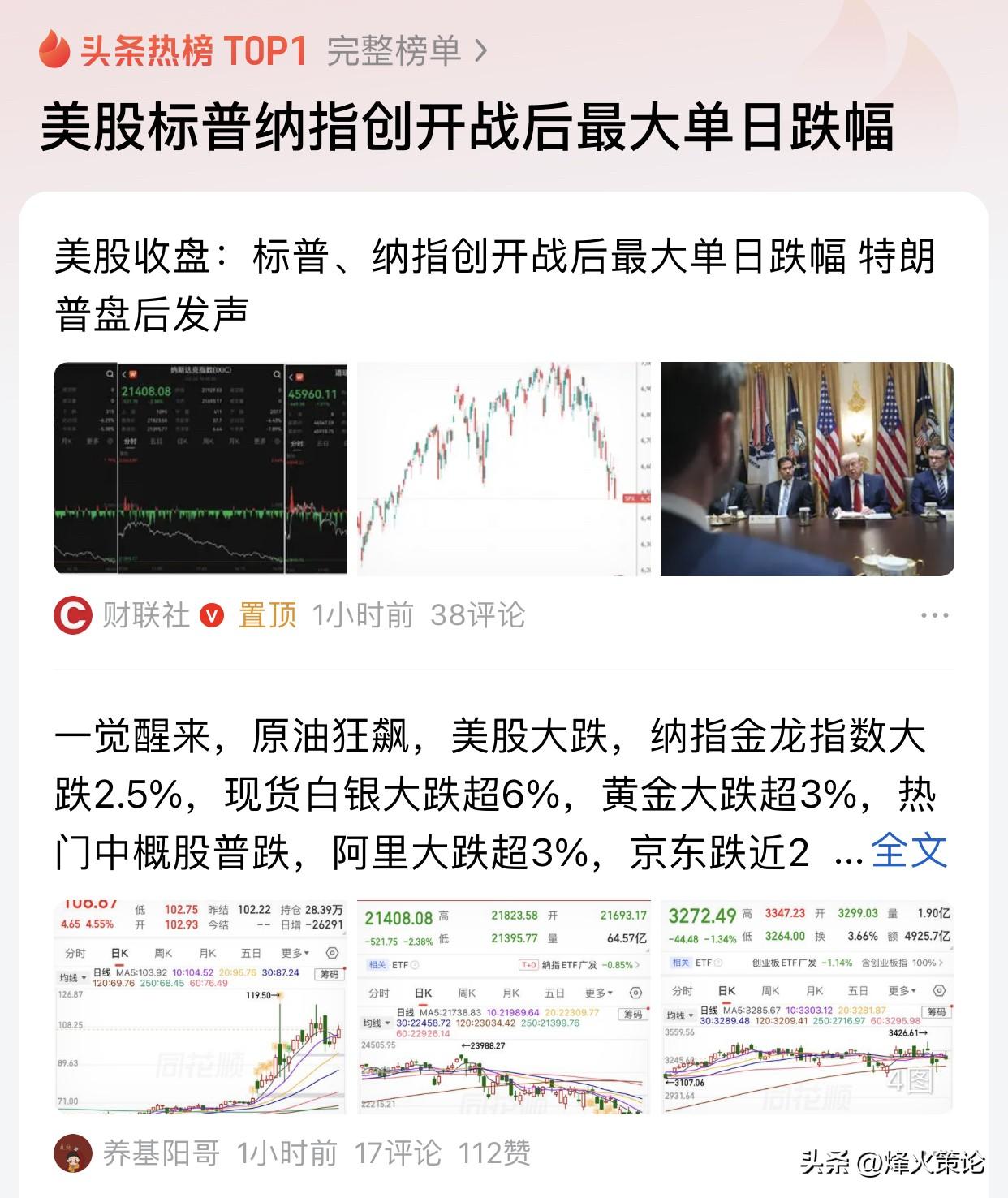Click the T+0 tag beside 纳指ETF广发
The height and width of the screenshot is (1198, 1008).
click(x=528, y=964)
